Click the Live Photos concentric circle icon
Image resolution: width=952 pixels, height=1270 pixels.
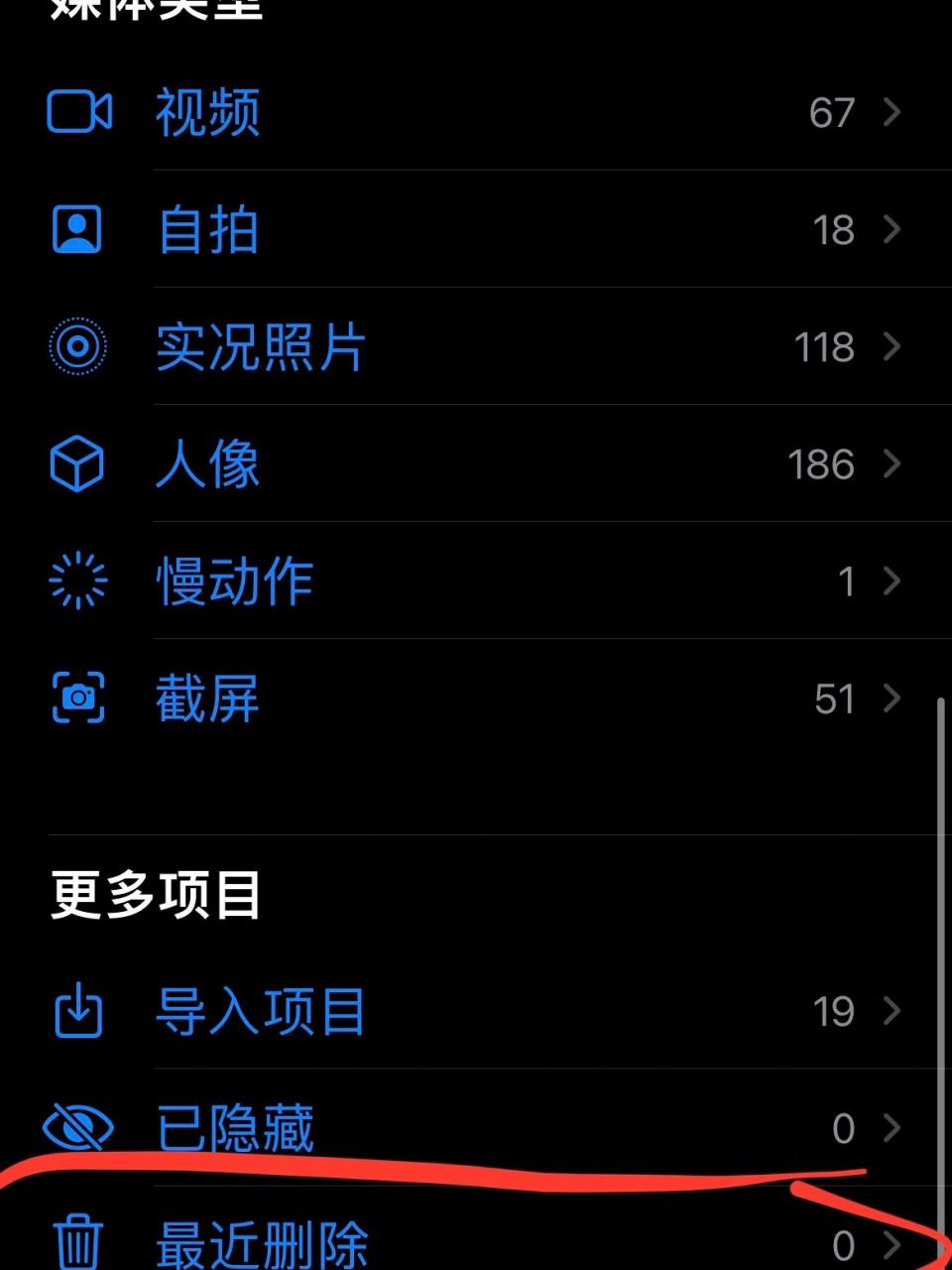click(78, 347)
